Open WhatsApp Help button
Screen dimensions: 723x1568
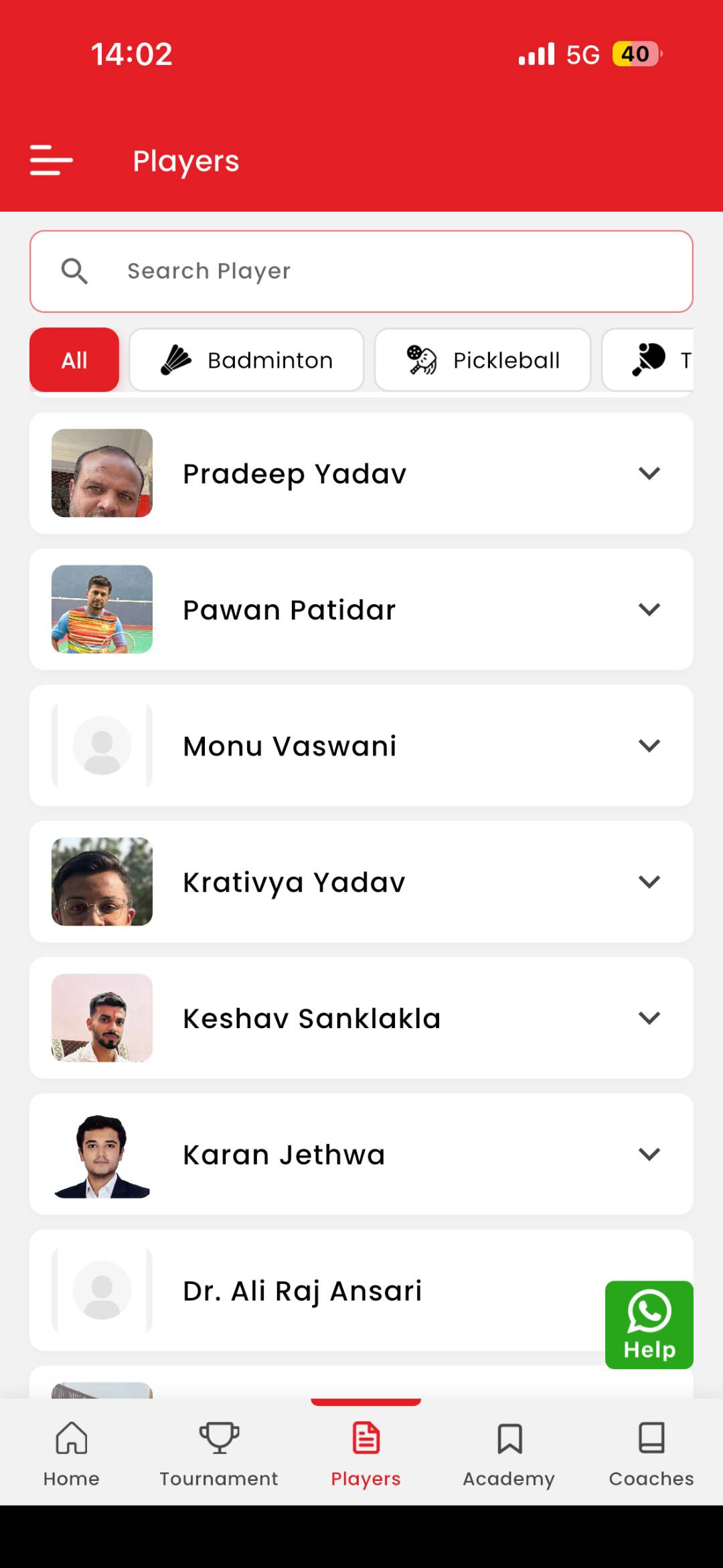point(649,1324)
